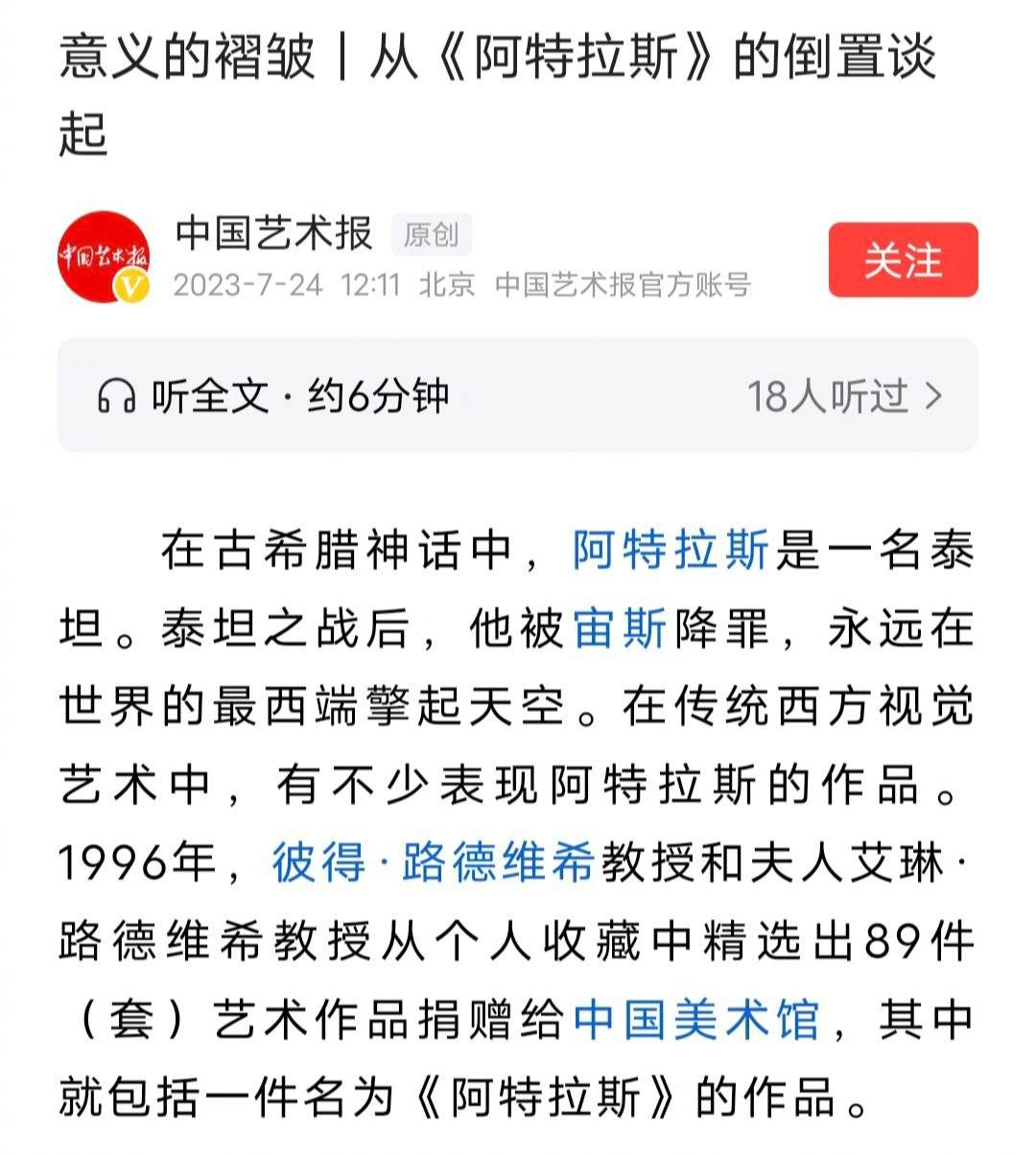Screen dimensions: 1036x1155
Task: Open the 阿特拉斯 link
Action: point(671,552)
